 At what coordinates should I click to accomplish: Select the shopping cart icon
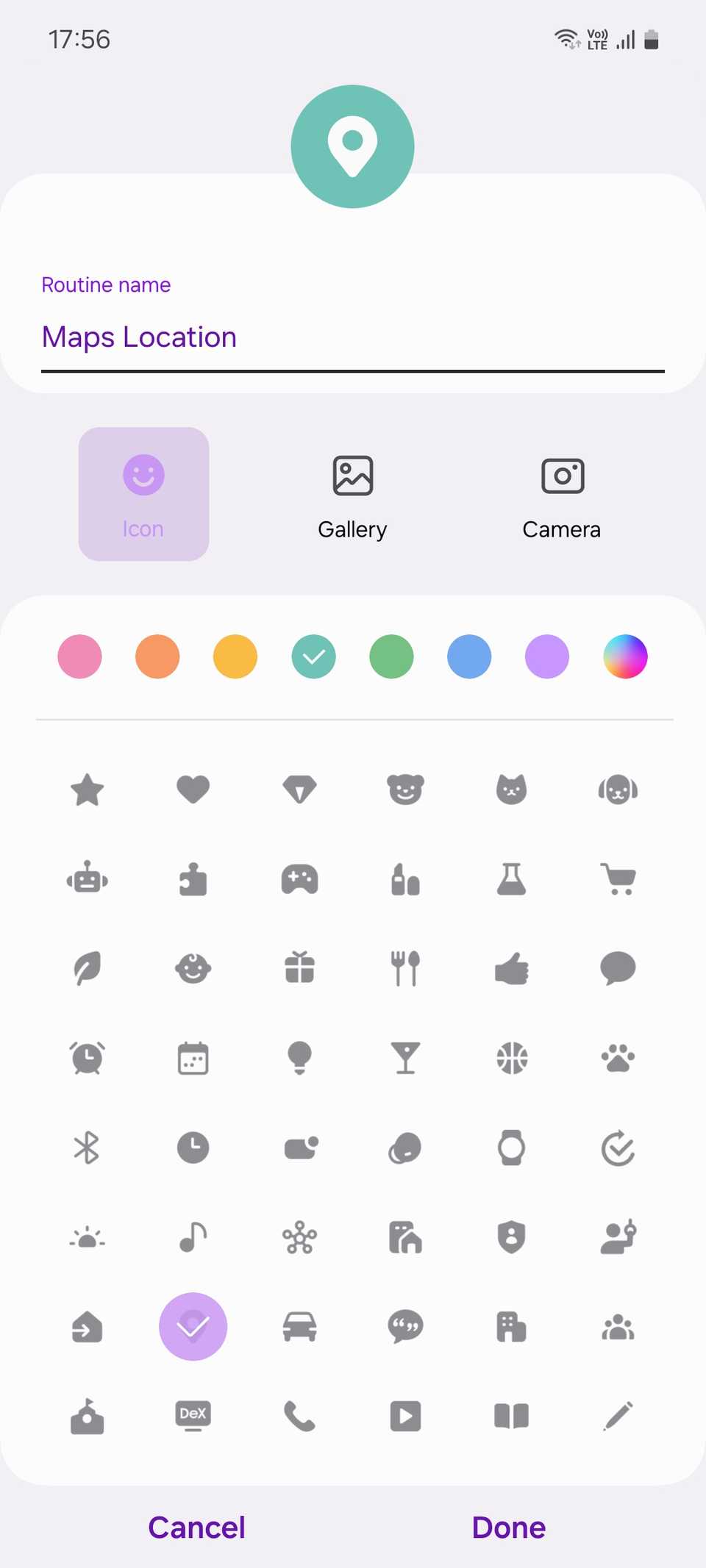pyautogui.click(x=618, y=879)
